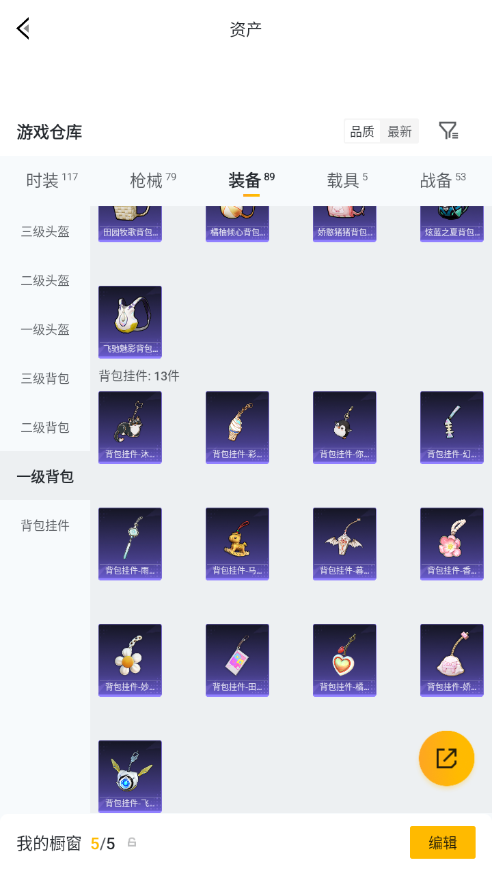This screenshot has height=871, width=492.
Task: Select 二级头盔 in the side menu
Action: [x=45, y=281]
